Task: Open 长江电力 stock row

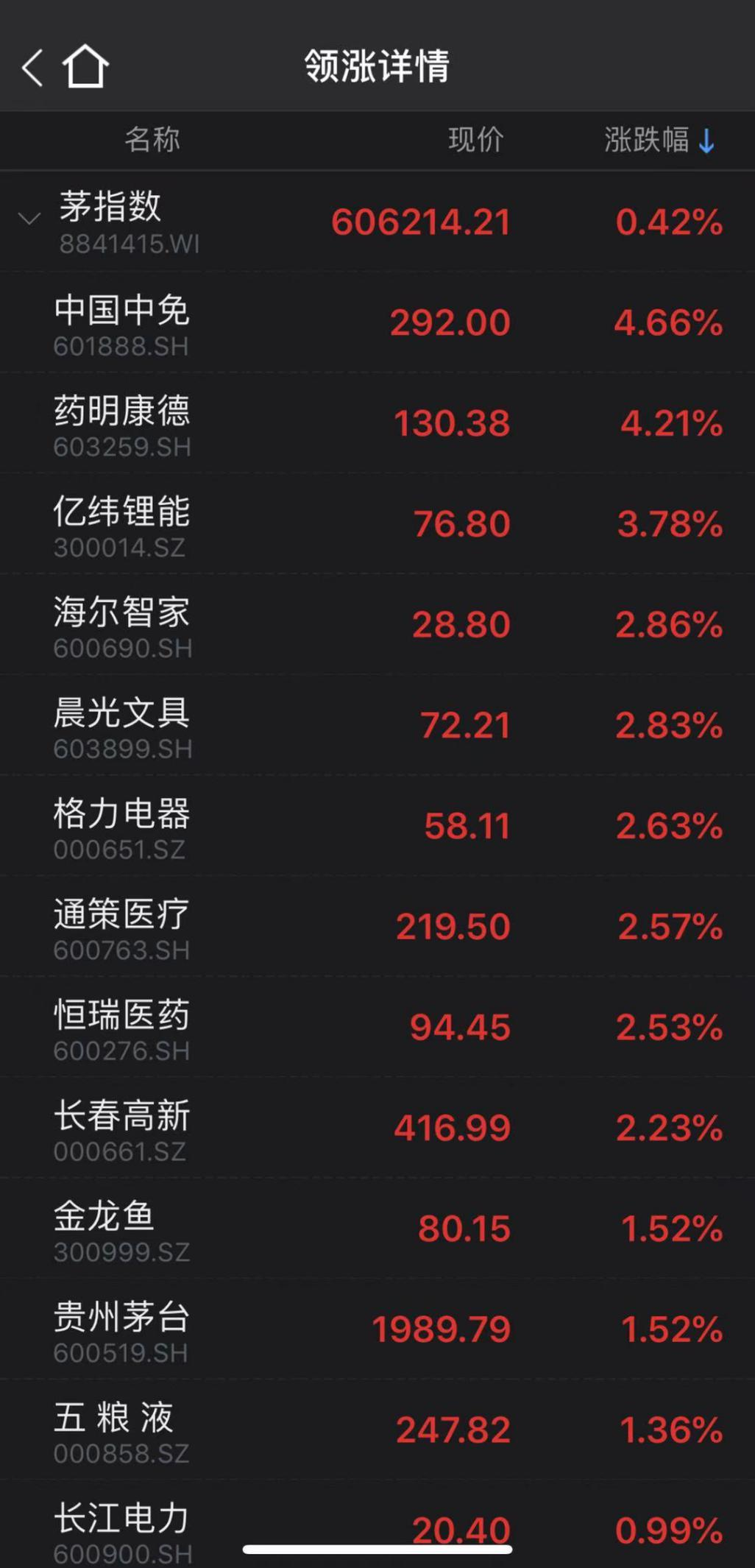Action: click(x=377, y=1525)
